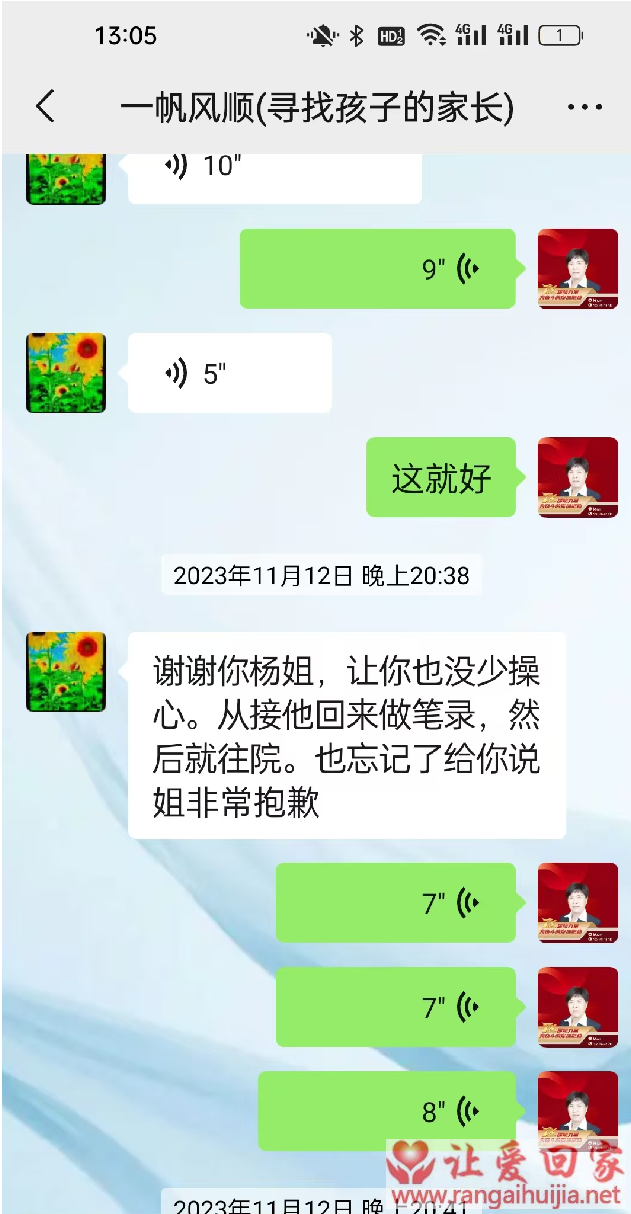Open sunflower avatar beside the 谢谢你杨姐 message
This screenshot has width=631, height=1214.
coord(66,671)
